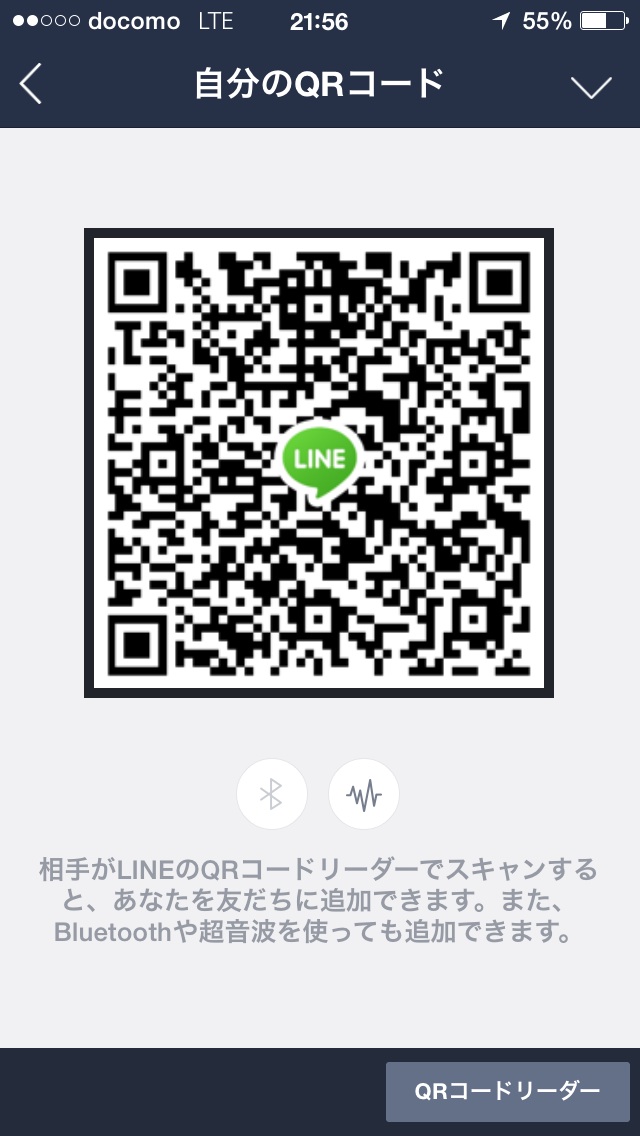The image size is (640, 1136).
Task: Go back using the top-left arrow
Action: coord(31,85)
